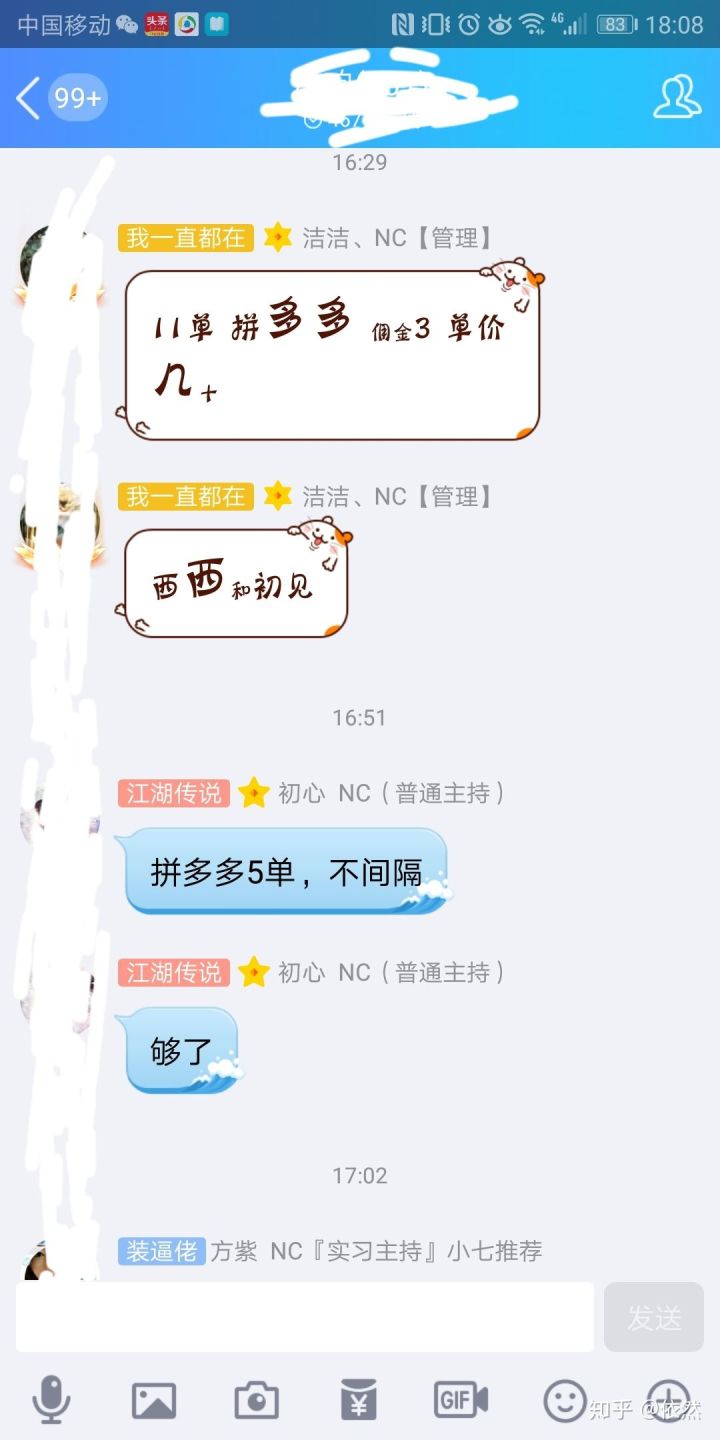Image resolution: width=720 pixels, height=1440 pixels.
Task: Open the group members icon
Action: point(676,97)
